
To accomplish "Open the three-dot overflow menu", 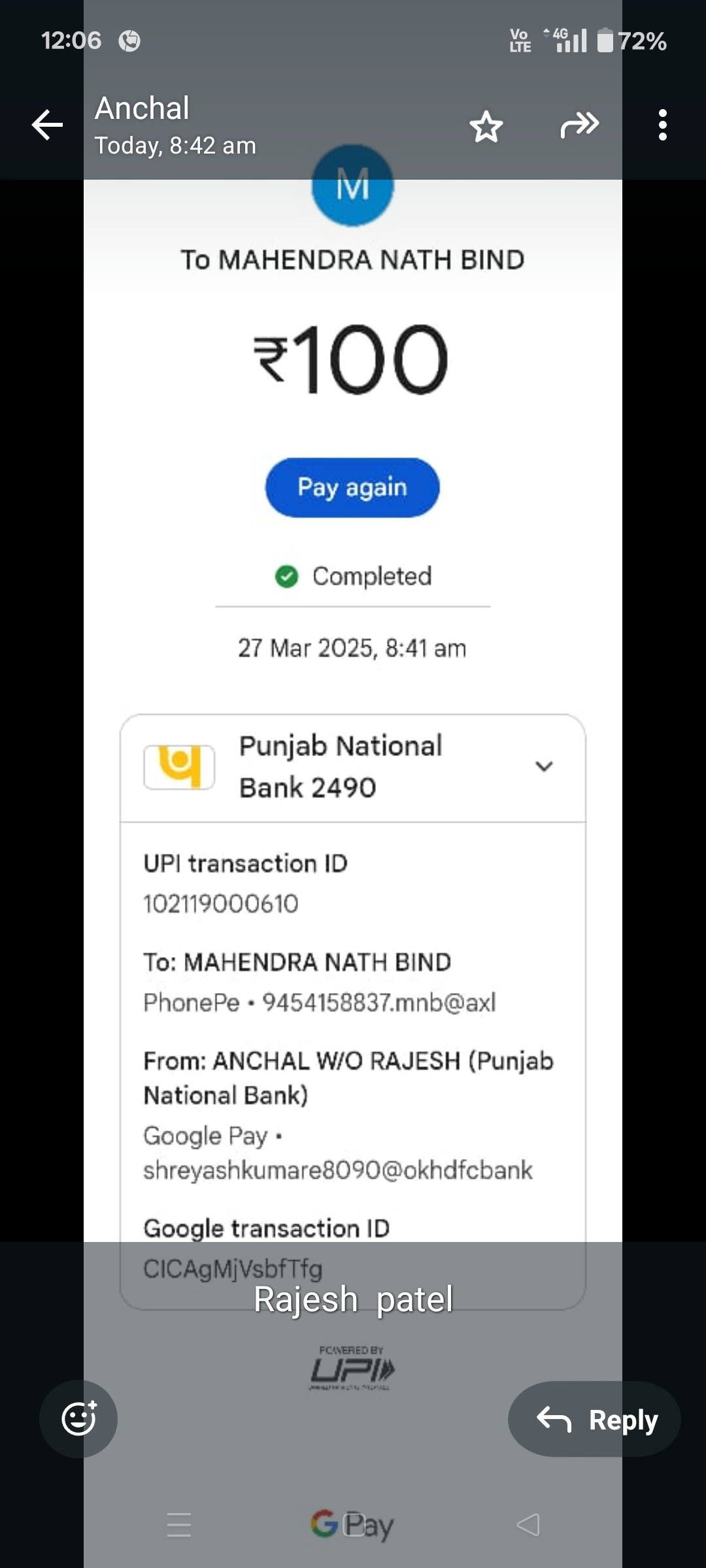I will (662, 125).
